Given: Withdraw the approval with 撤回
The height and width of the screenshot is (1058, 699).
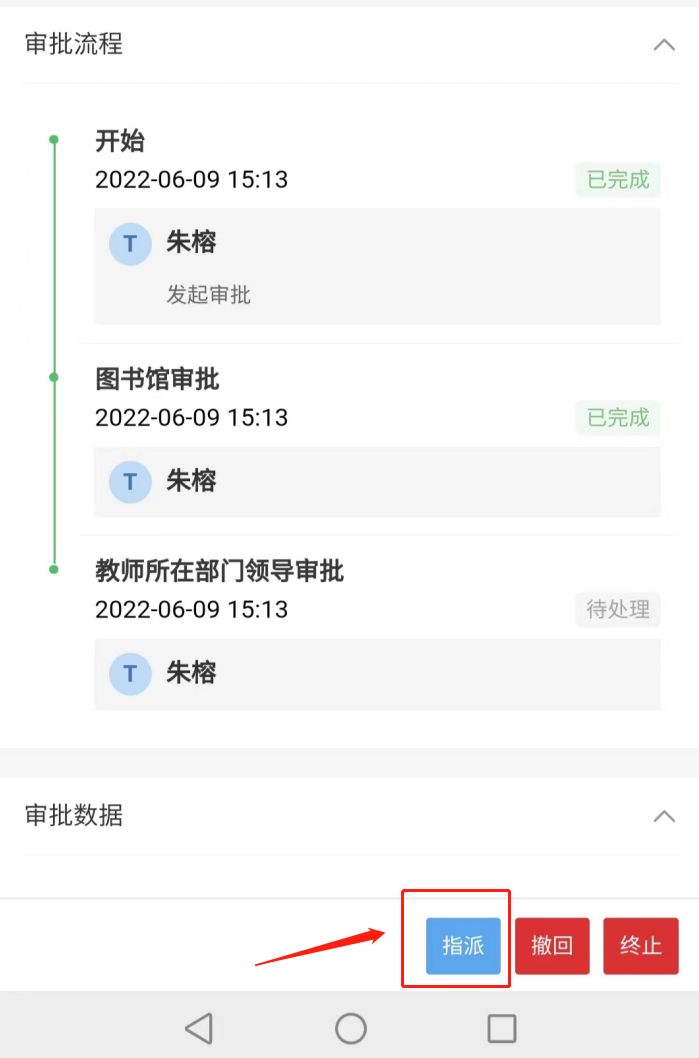Looking at the screenshot, I should (552, 945).
